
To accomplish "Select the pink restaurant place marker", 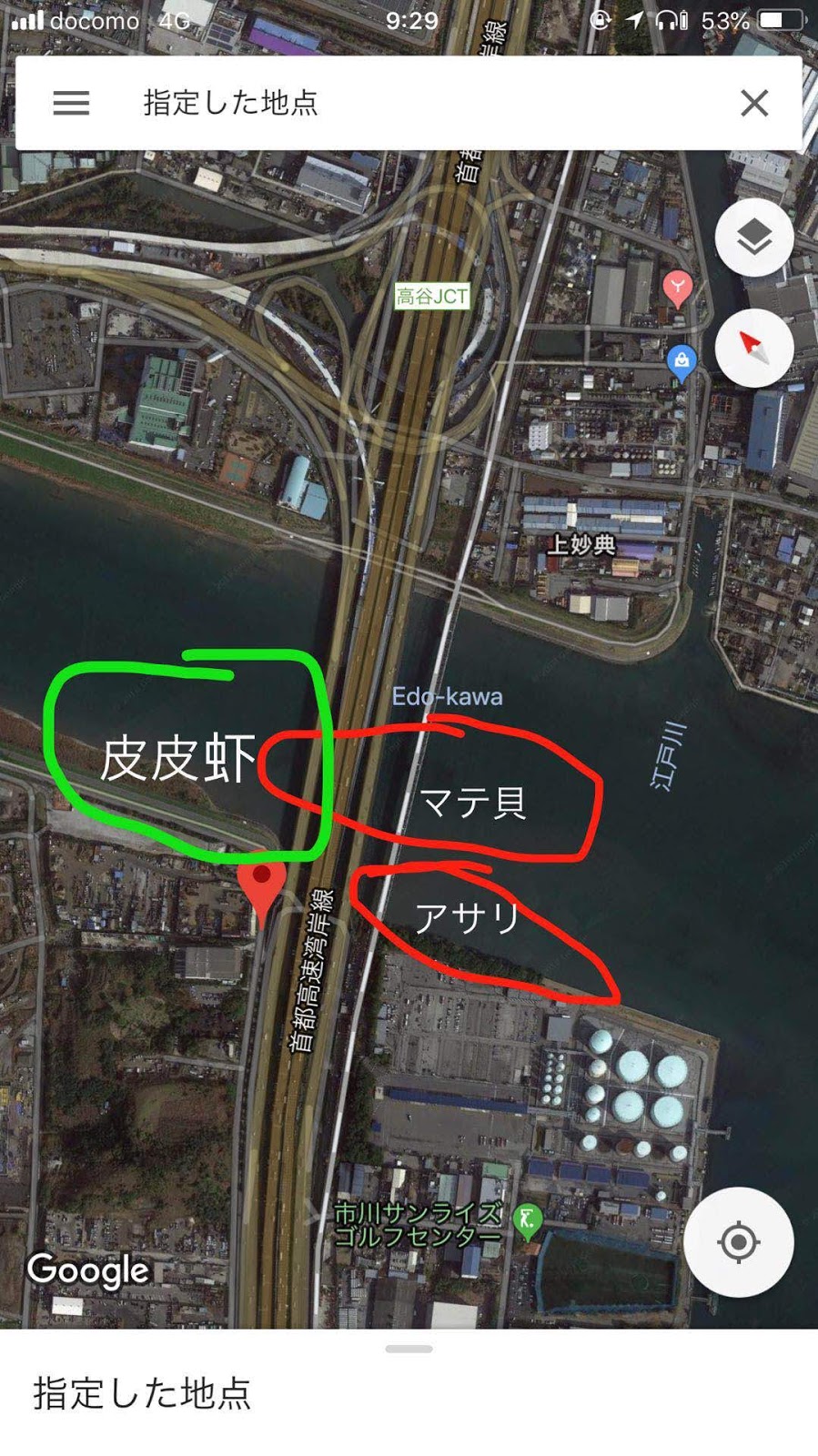I will tap(676, 288).
